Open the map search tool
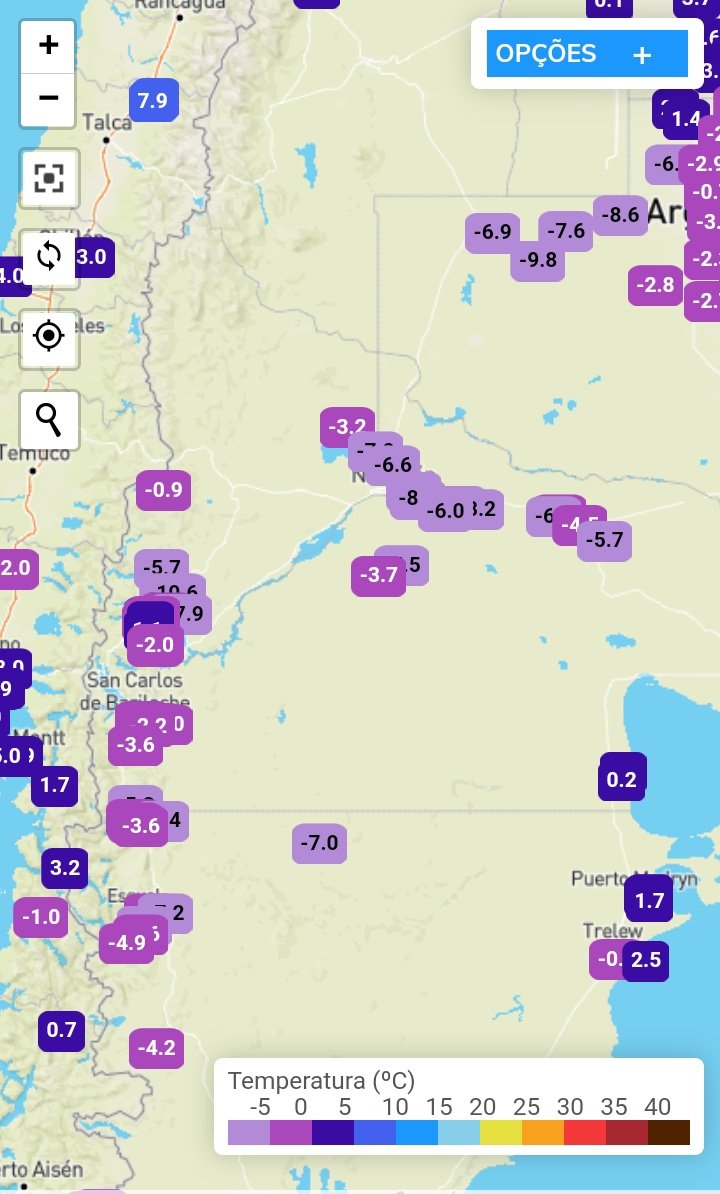The width and height of the screenshot is (720, 1194). [49, 420]
